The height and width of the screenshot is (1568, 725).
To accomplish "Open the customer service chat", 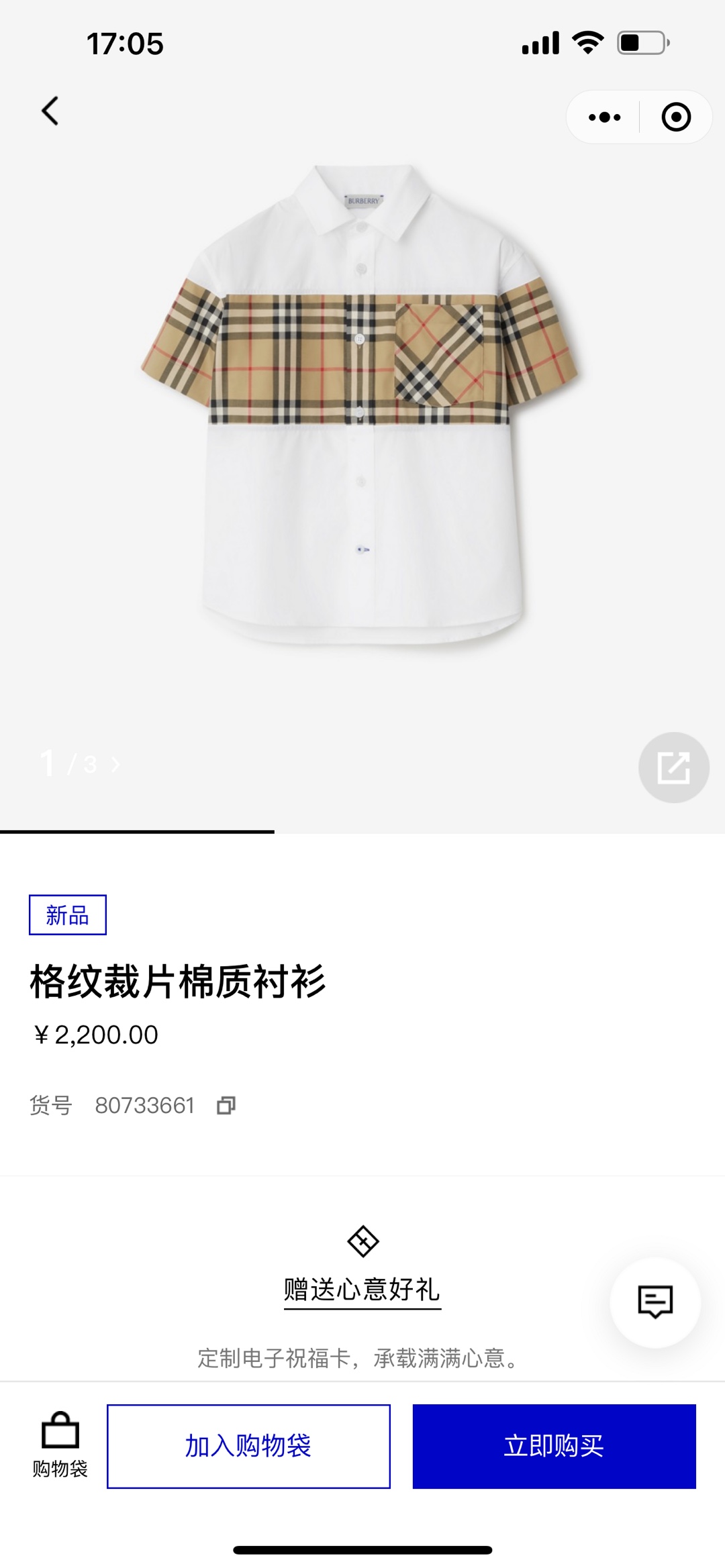I will pyautogui.click(x=655, y=1302).
